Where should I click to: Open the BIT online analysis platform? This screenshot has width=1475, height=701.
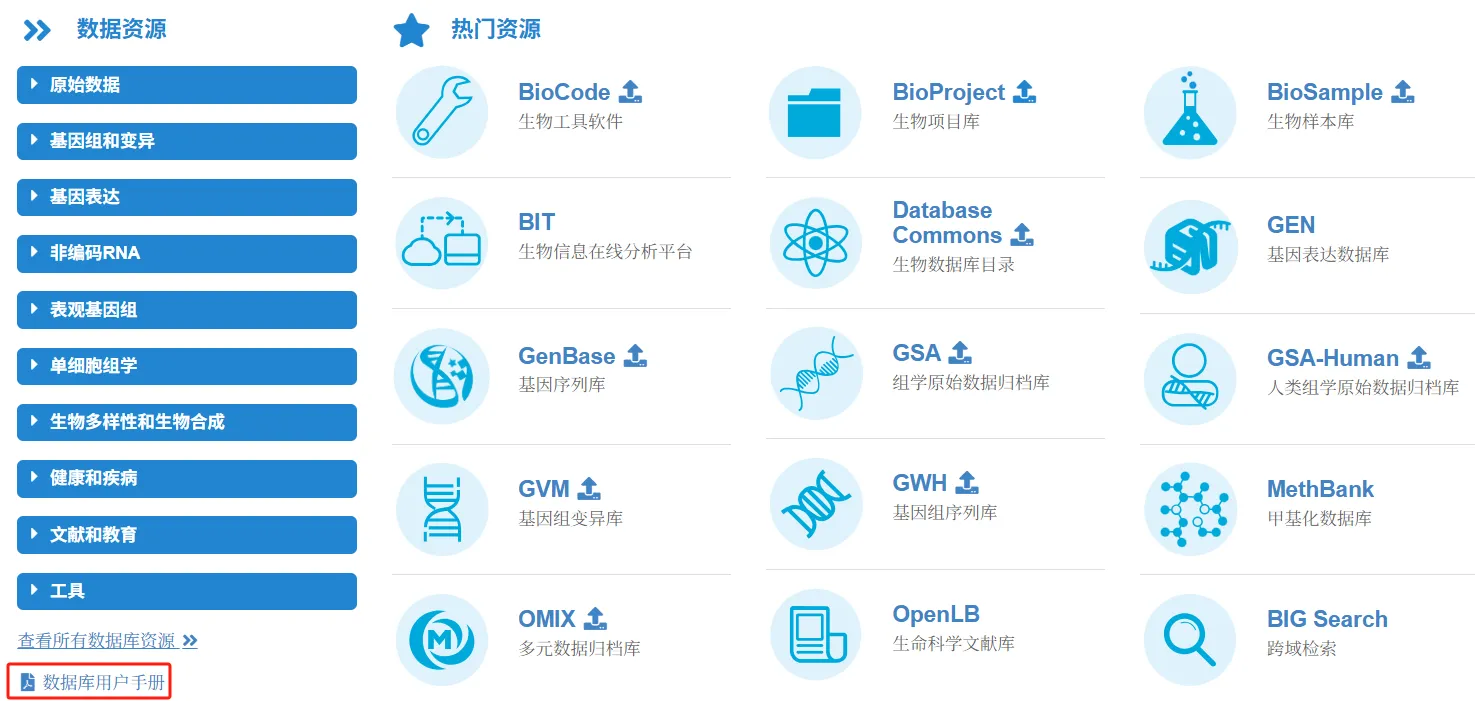point(536,222)
